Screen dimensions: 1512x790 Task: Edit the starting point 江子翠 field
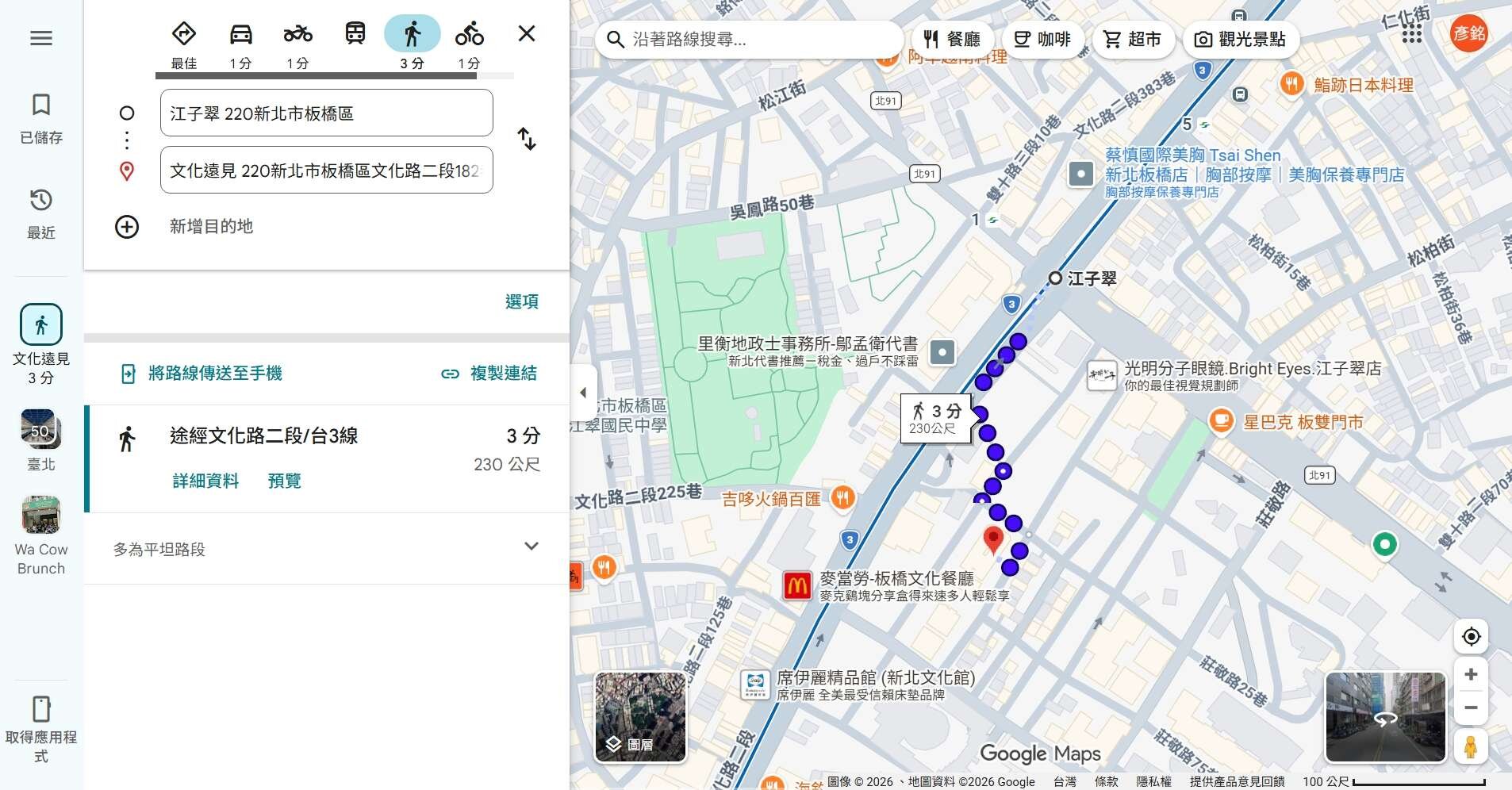(326, 113)
